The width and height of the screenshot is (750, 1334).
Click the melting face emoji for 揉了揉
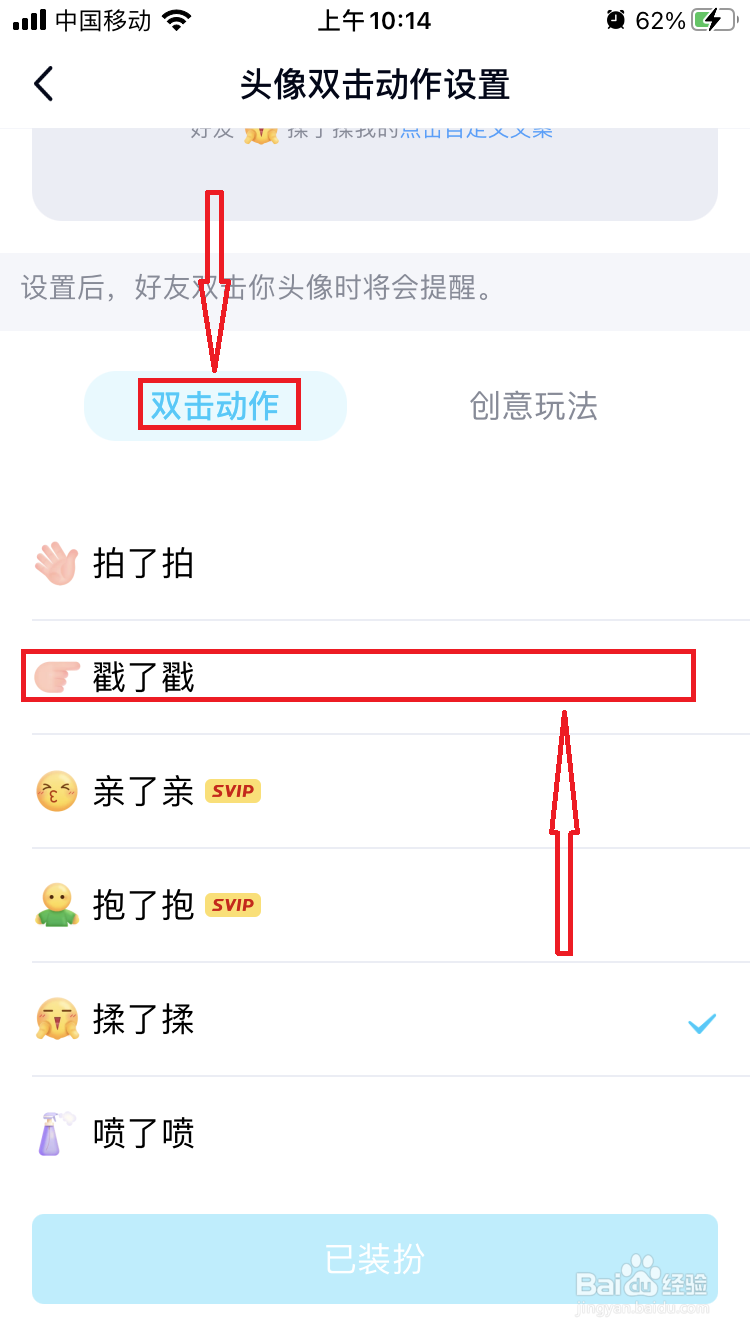(x=57, y=1020)
